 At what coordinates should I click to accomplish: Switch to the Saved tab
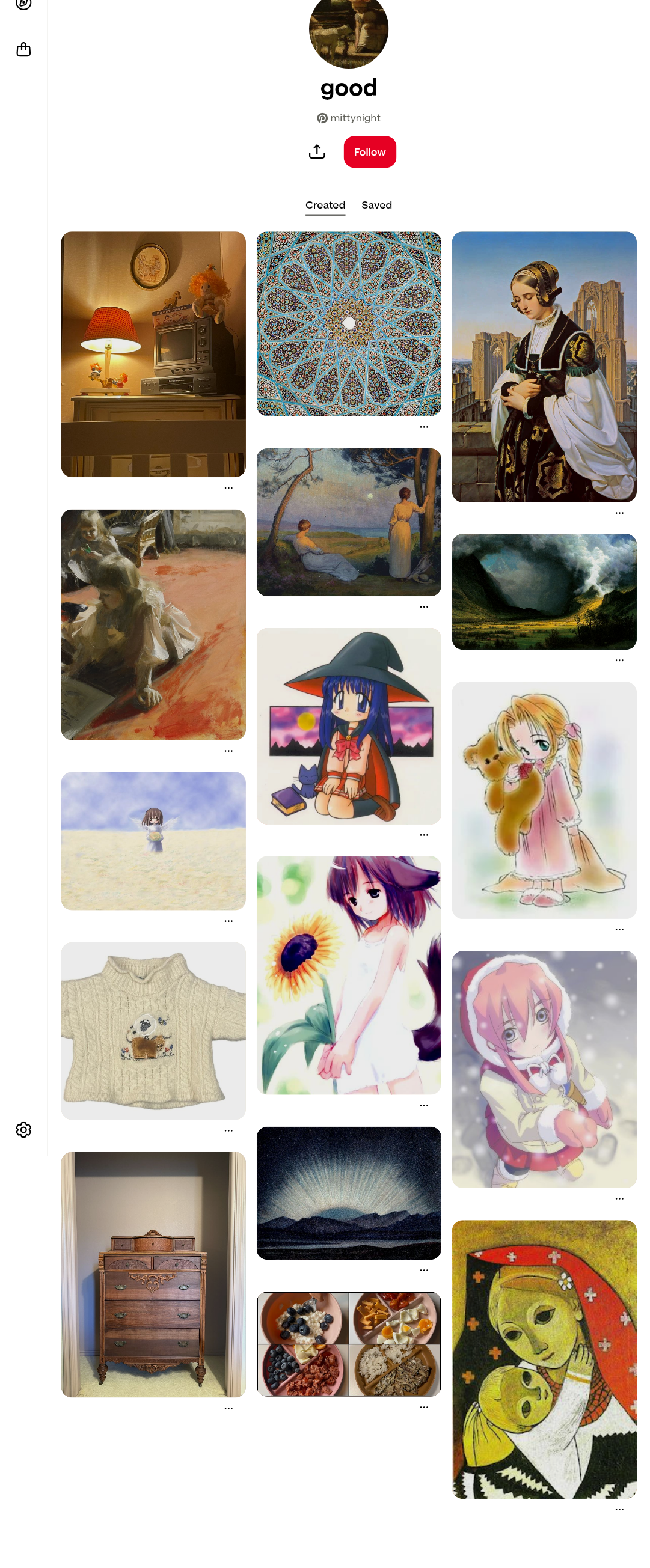tap(376, 205)
